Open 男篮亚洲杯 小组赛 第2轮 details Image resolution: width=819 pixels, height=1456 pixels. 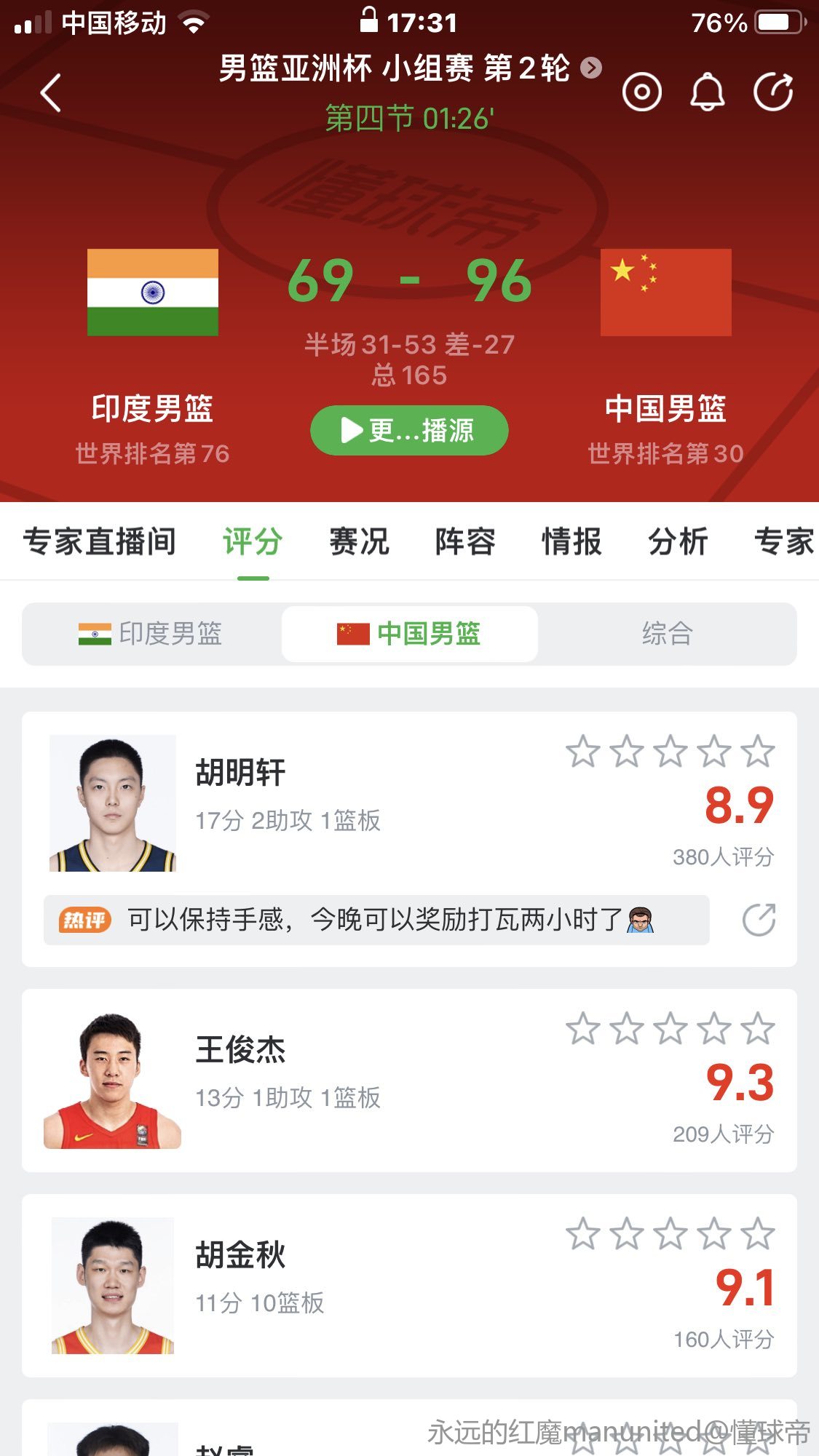tap(409, 68)
